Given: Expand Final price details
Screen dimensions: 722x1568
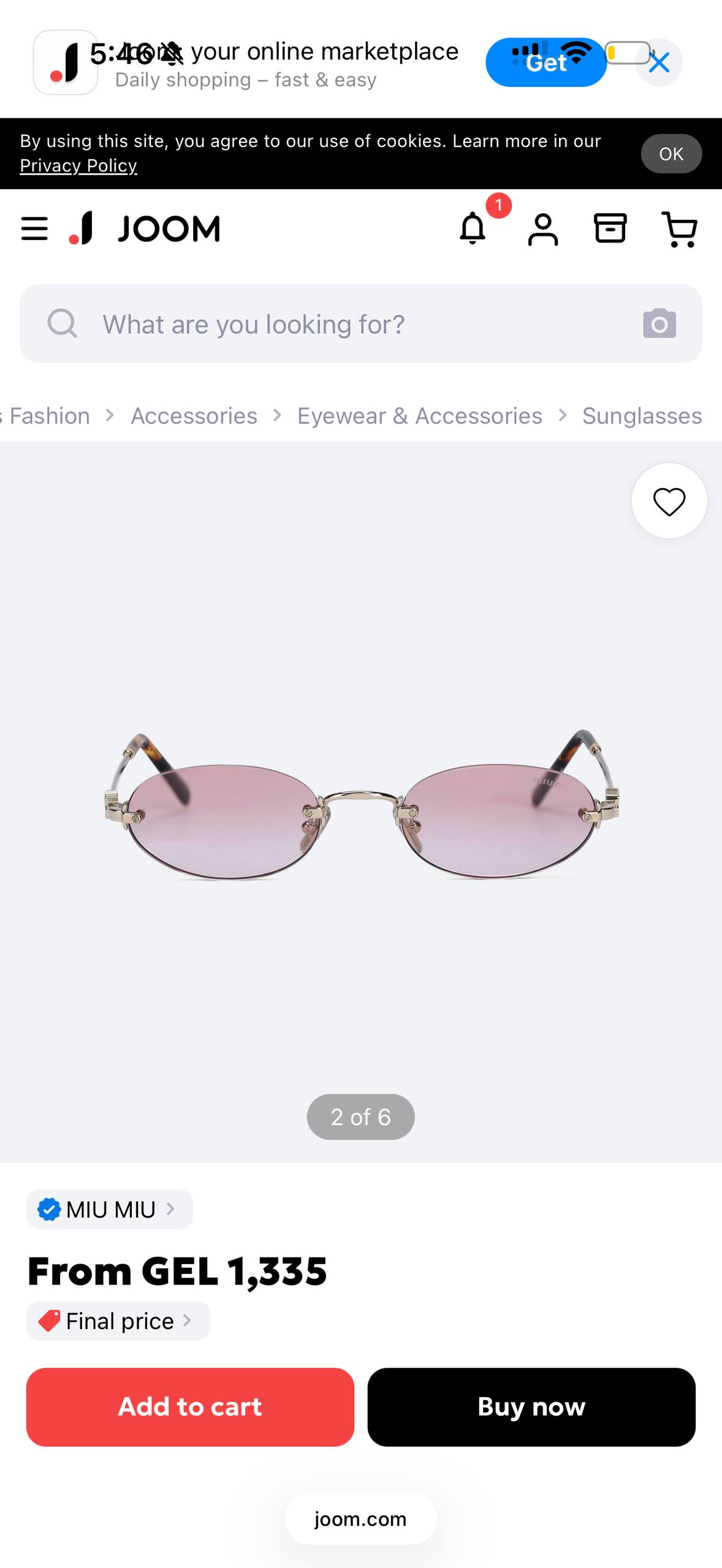Looking at the screenshot, I should pyautogui.click(x=118, y=1321).
